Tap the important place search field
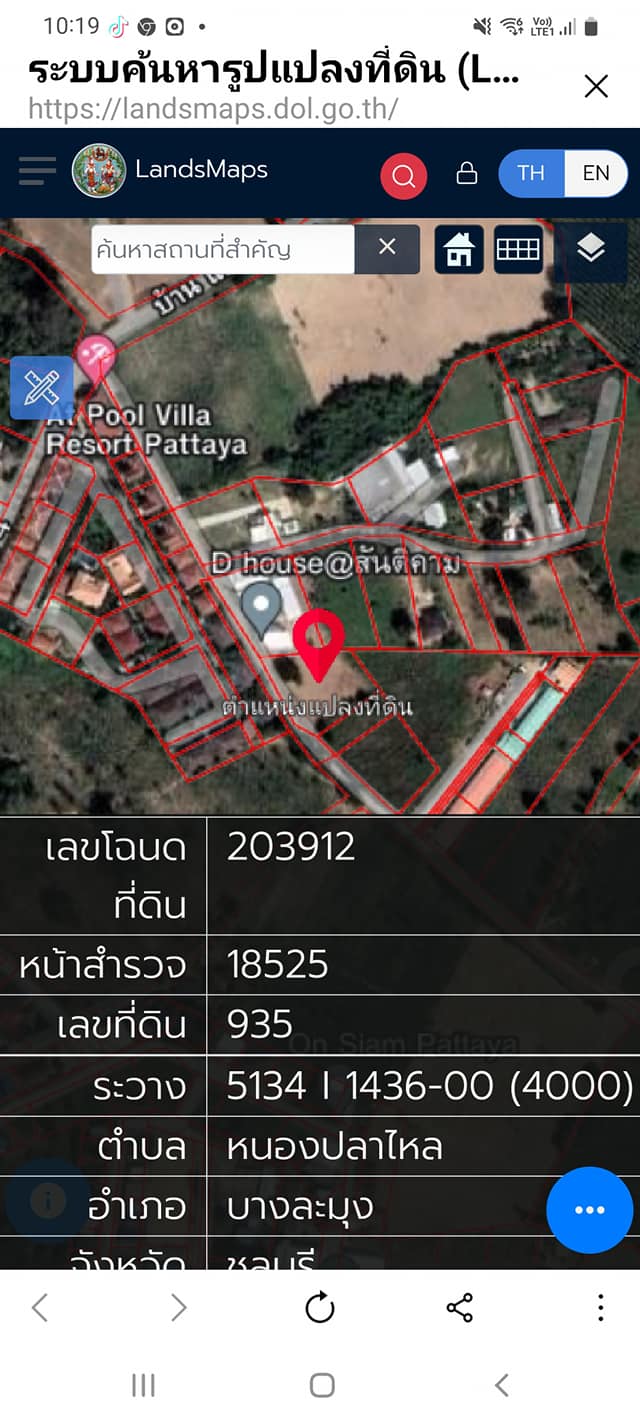 click(222, 249)
